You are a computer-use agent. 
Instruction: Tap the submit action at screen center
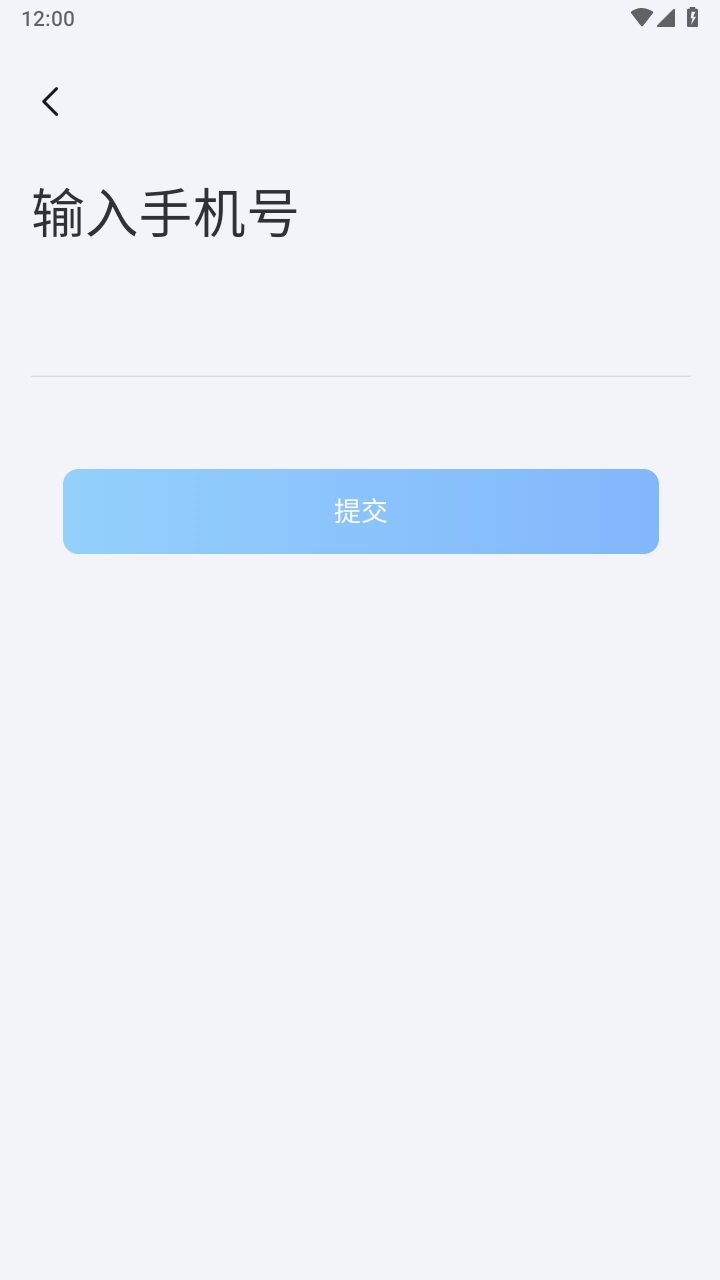point(360,511)
